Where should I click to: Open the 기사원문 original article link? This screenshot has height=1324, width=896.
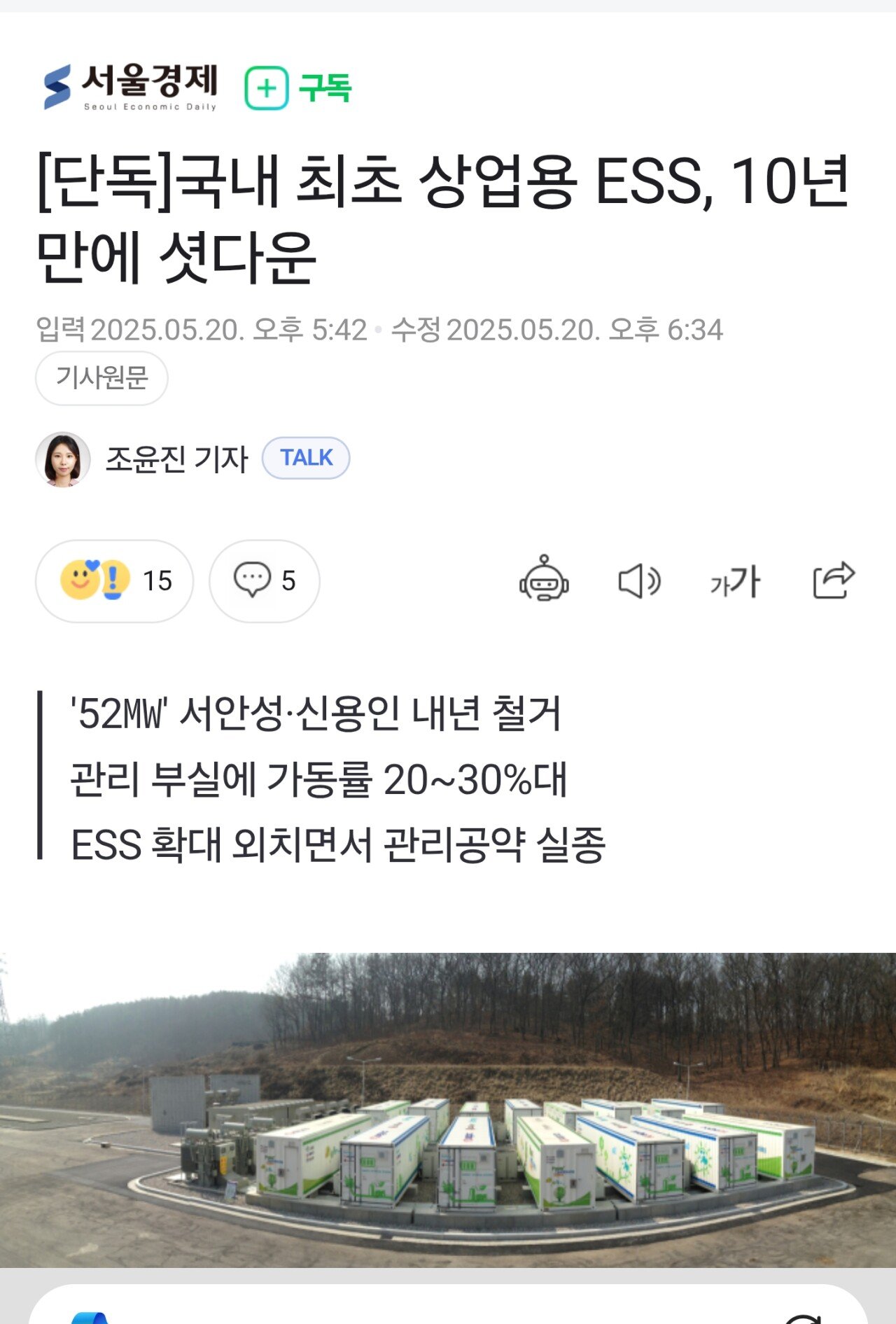[x=101, y=378]
